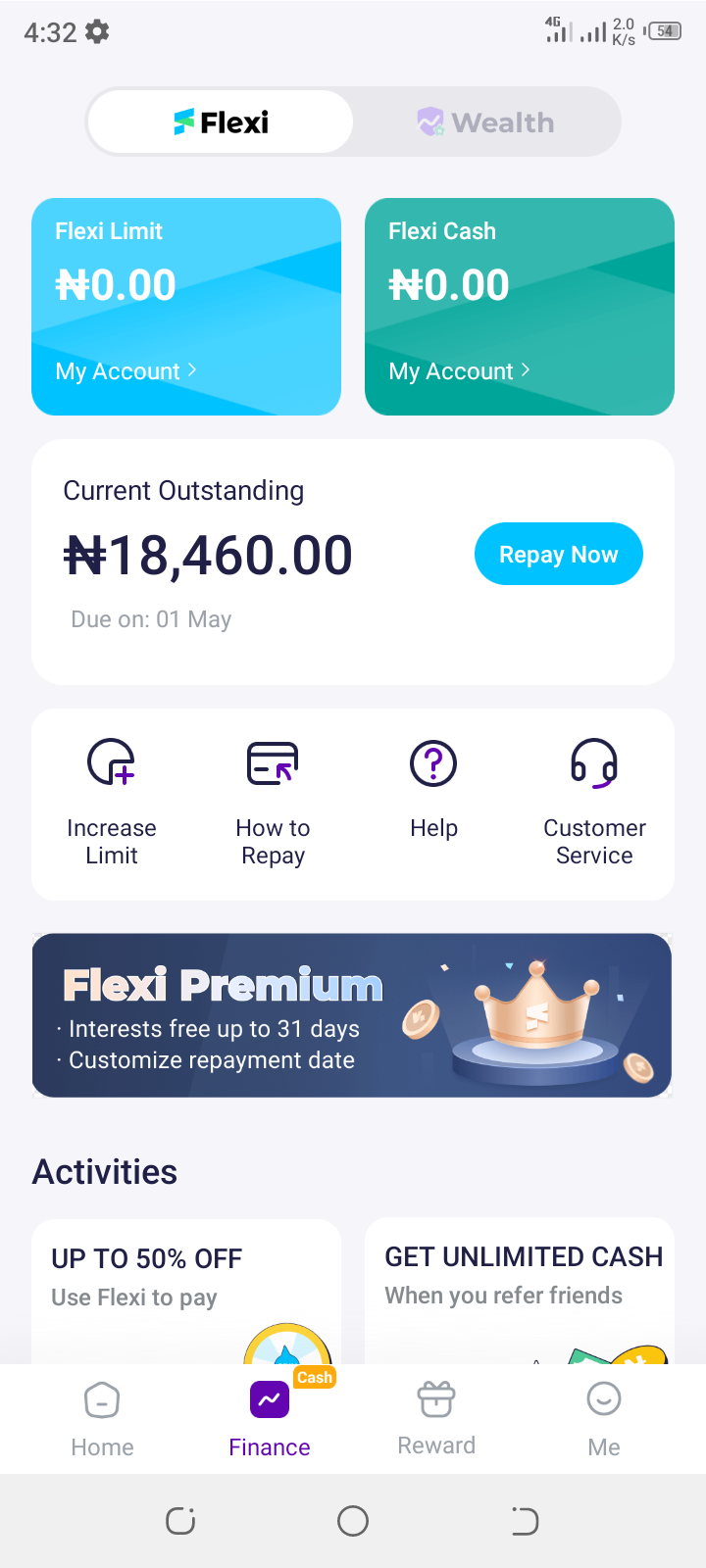The image size is (706, 1568).
Task: Open the Me tab
Action: pyautogui.click(x=604, y=1419)
